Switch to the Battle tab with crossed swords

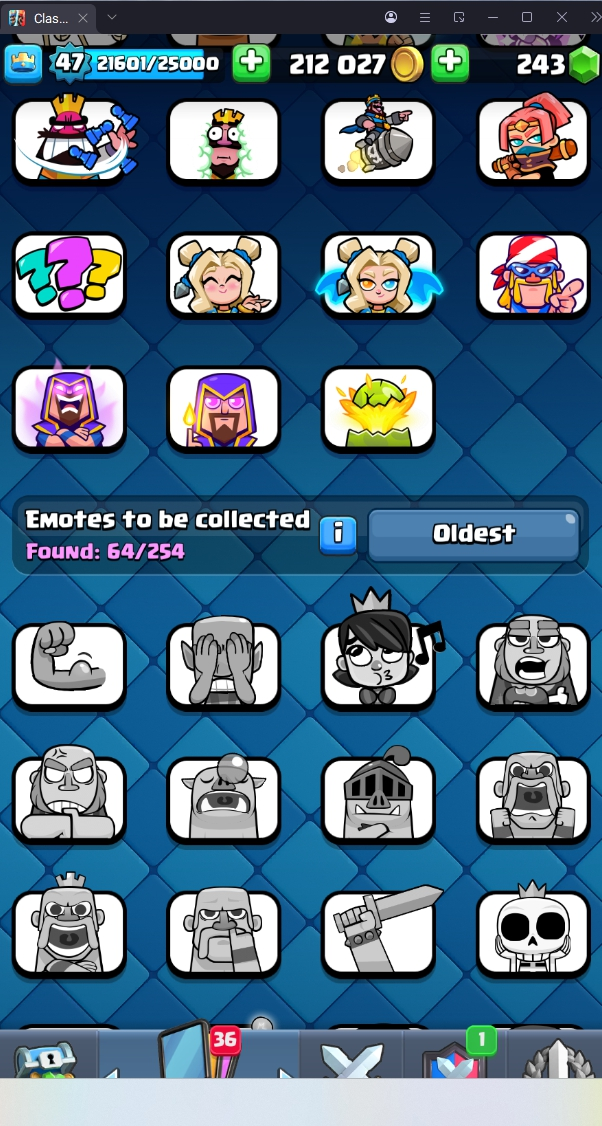[351, 1060]
